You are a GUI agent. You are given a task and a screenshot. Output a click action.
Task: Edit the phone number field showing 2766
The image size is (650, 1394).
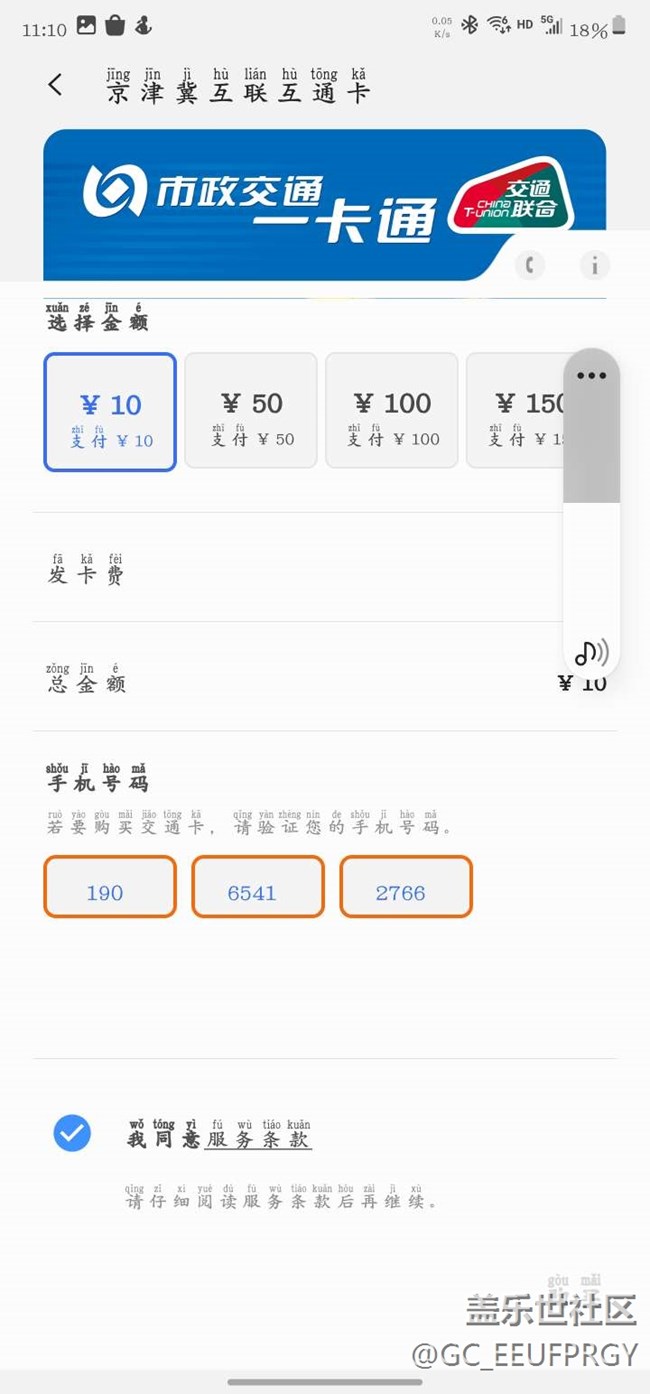[x=406, y=886]
